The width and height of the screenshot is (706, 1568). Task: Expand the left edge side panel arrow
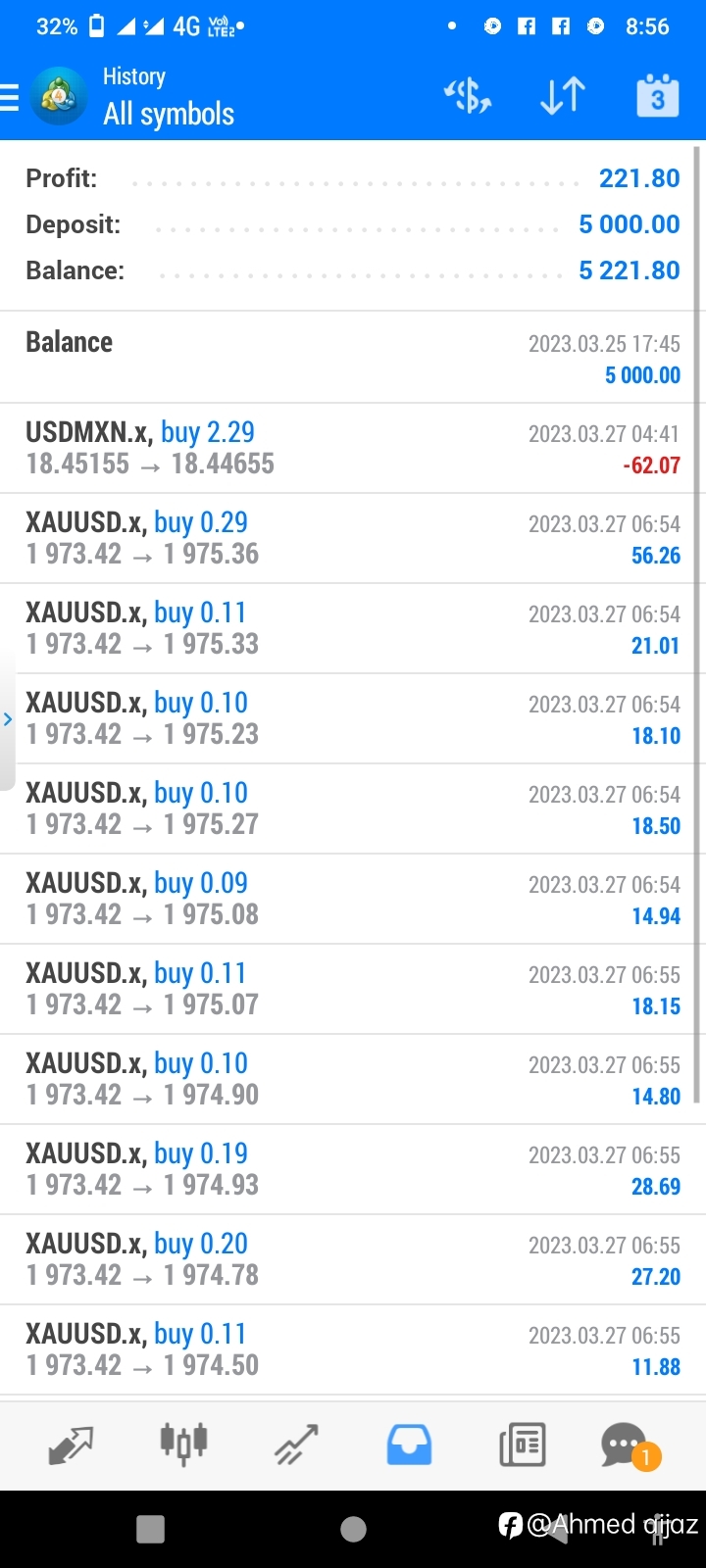click(x=8, y=719)
